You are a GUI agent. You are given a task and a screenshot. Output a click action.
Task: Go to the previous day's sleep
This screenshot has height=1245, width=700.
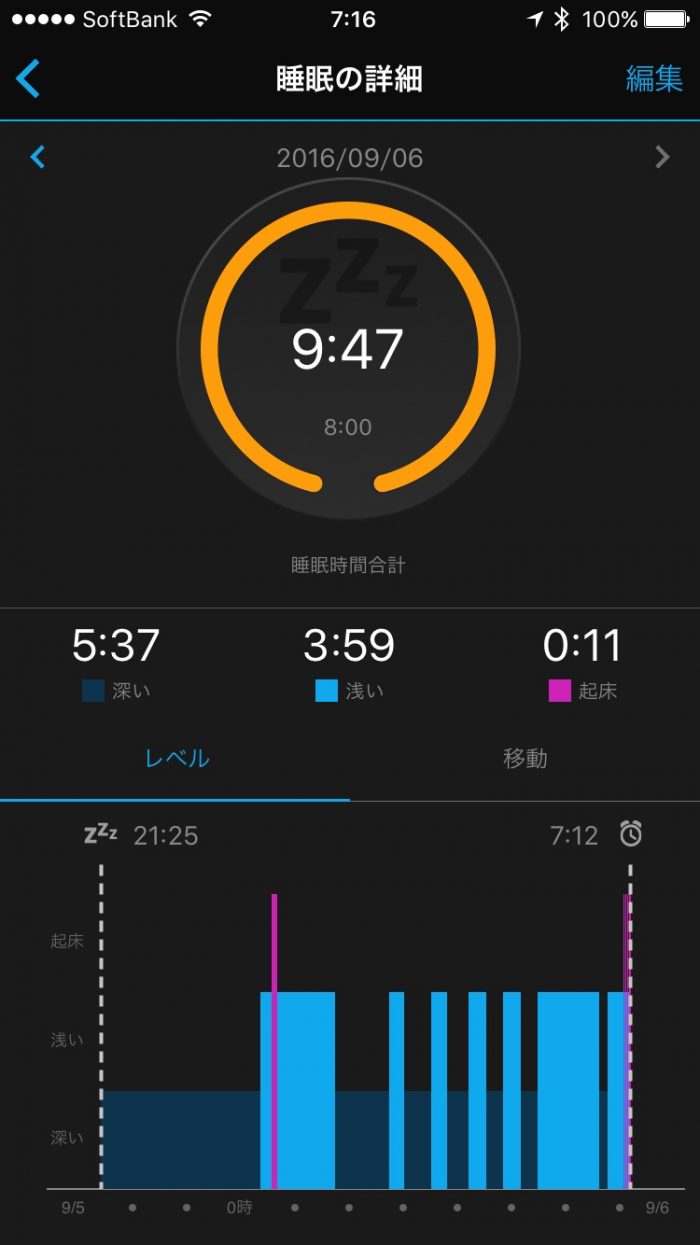38,157
